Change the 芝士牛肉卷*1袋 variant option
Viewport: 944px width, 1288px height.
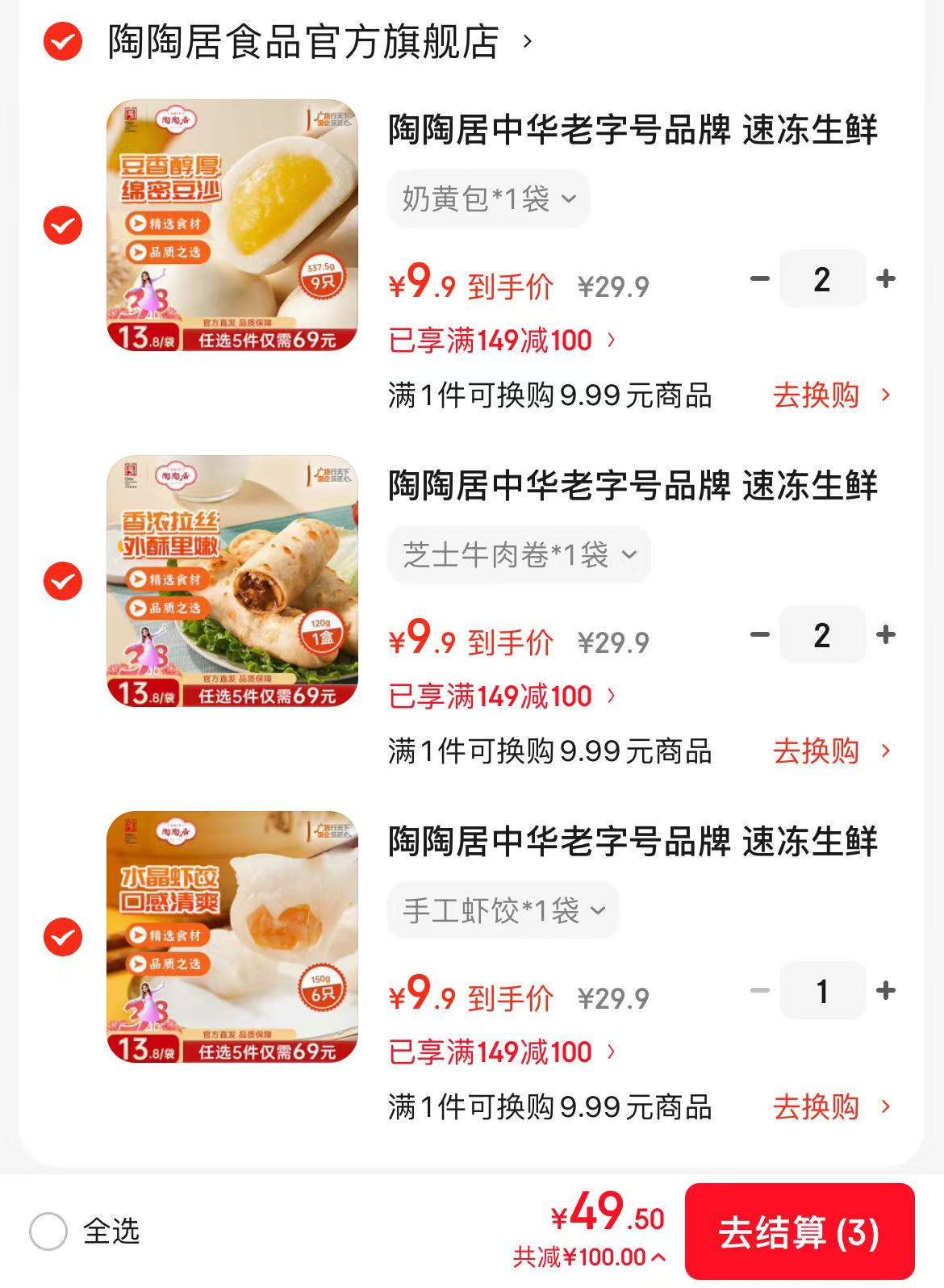click(x=519, y=554)
